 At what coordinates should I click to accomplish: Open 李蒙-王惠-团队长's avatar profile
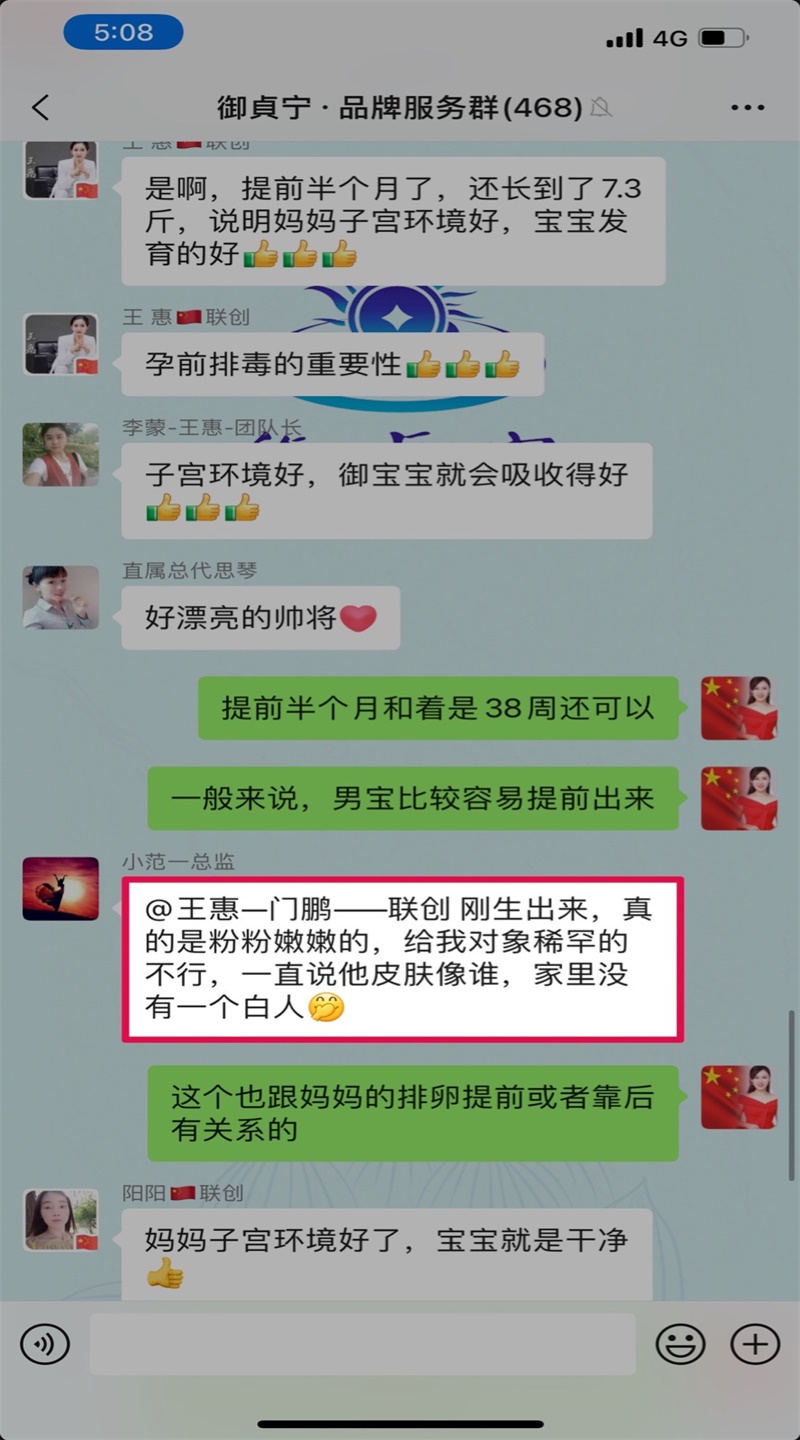point(61,454)
